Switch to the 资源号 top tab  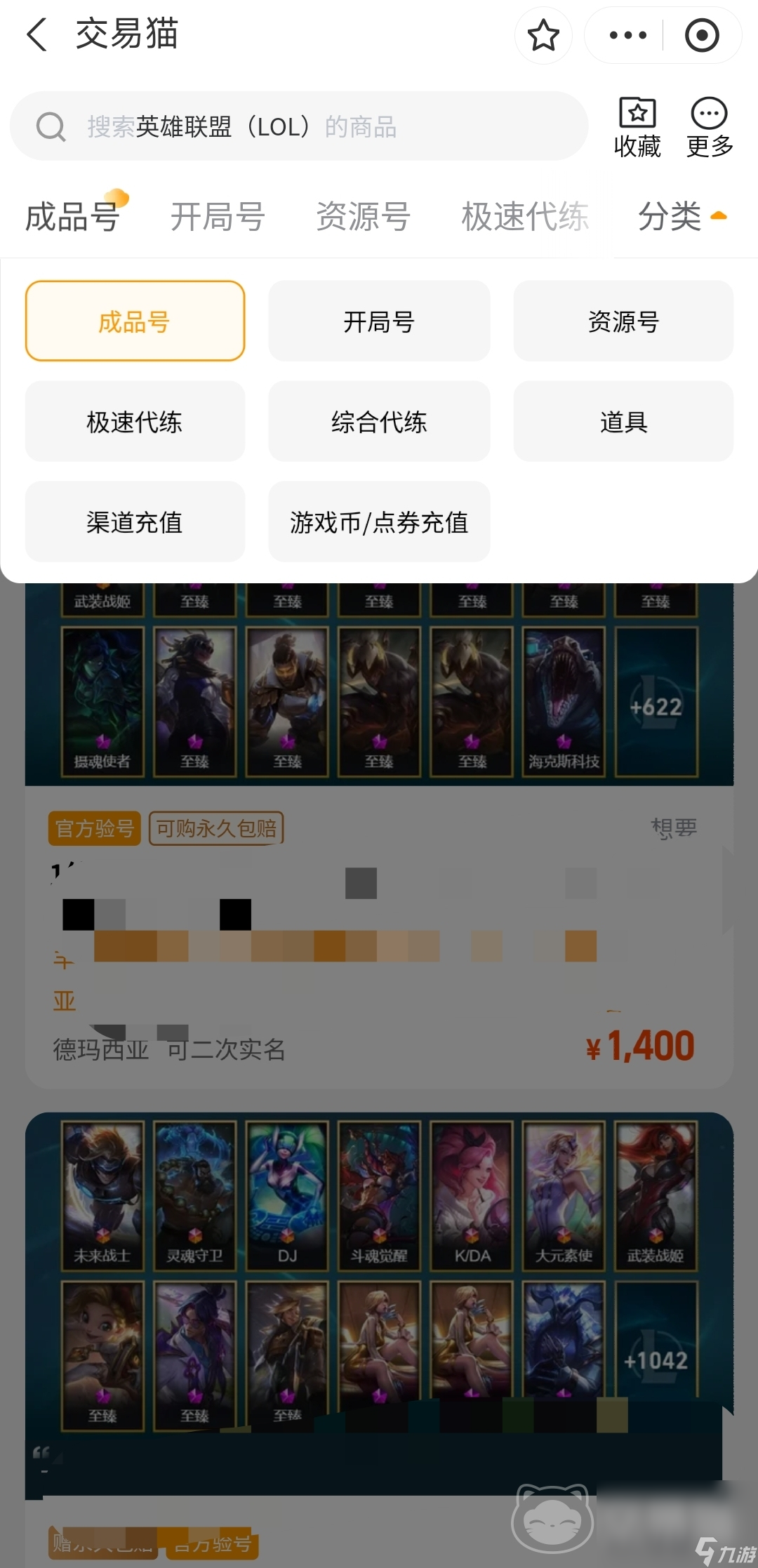coord(363,216)
